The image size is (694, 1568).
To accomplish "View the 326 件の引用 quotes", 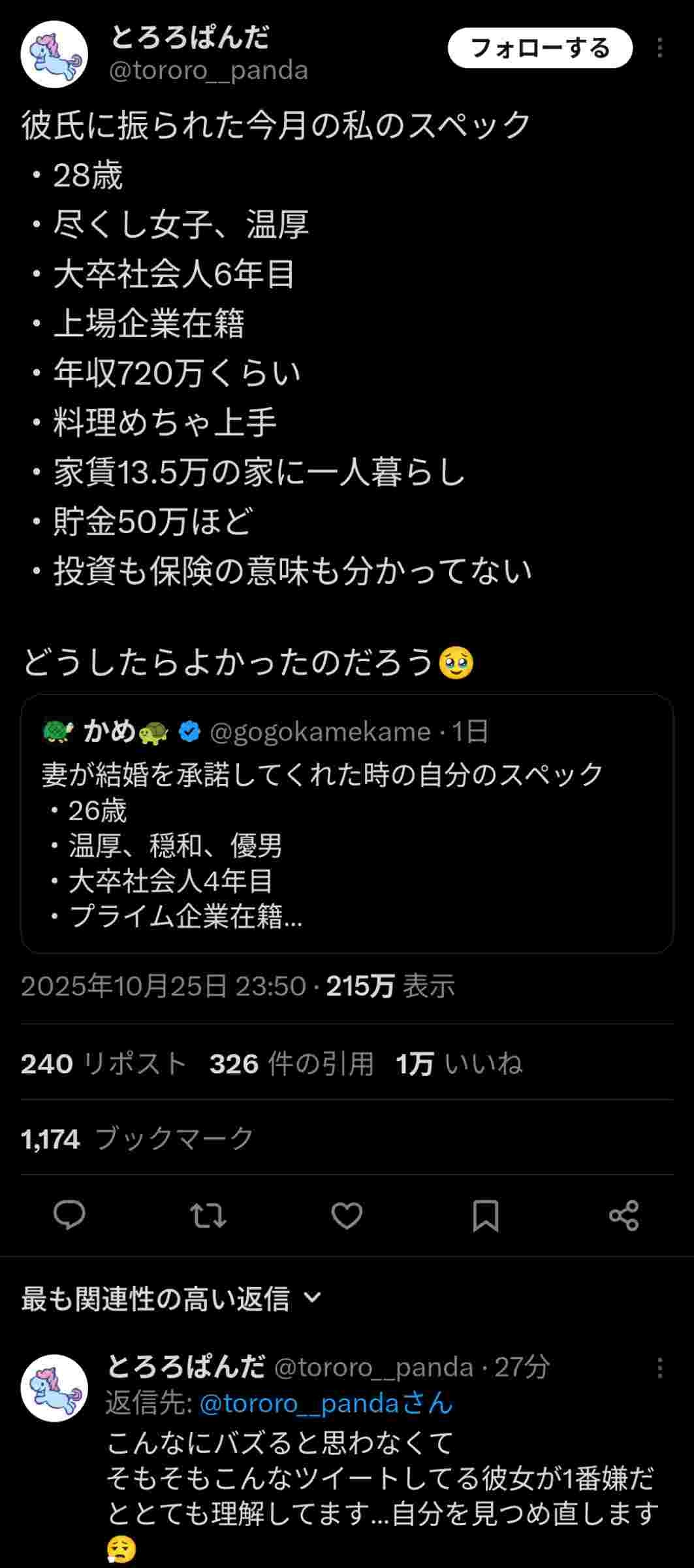I will pyautogui.click(x=291, y=1064).
